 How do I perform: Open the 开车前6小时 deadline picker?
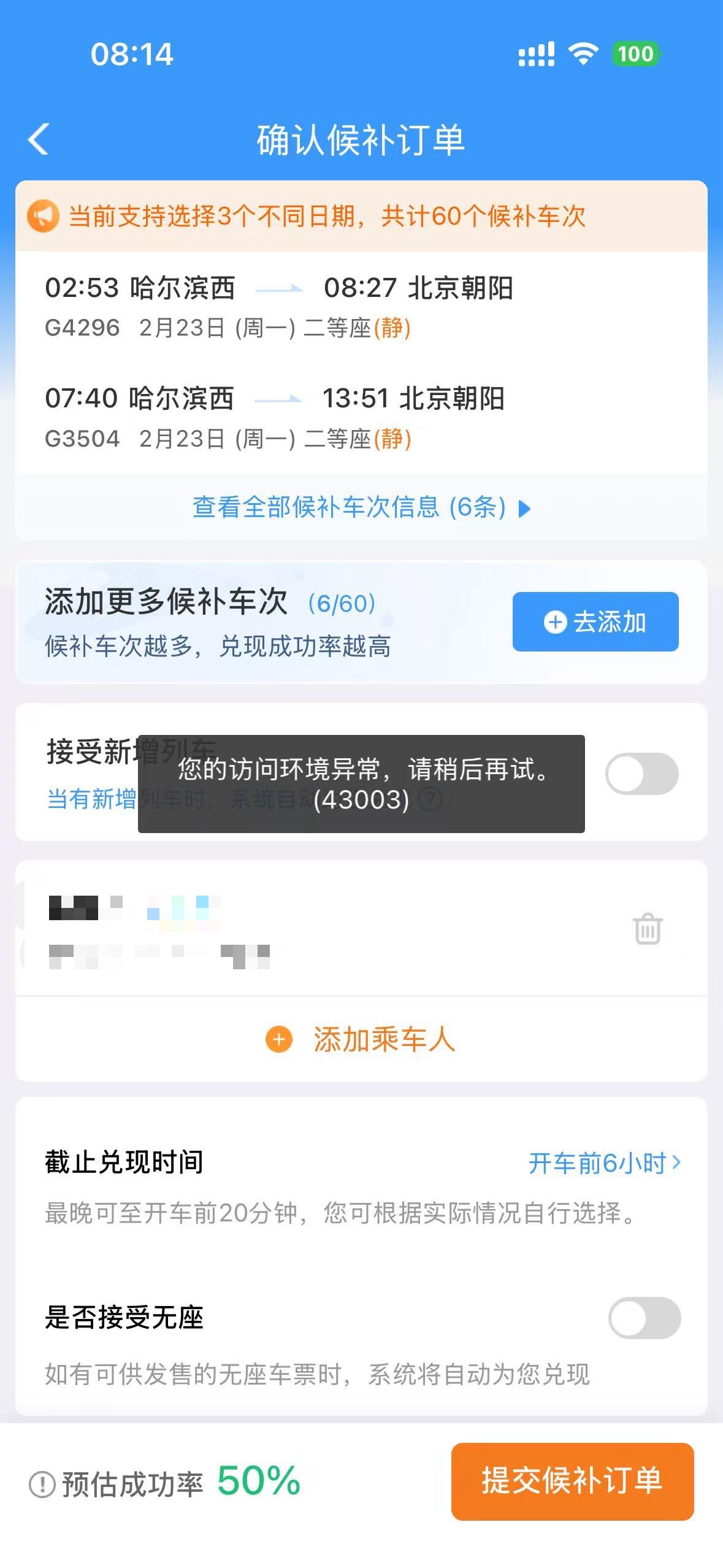[x=605, y=1163]
